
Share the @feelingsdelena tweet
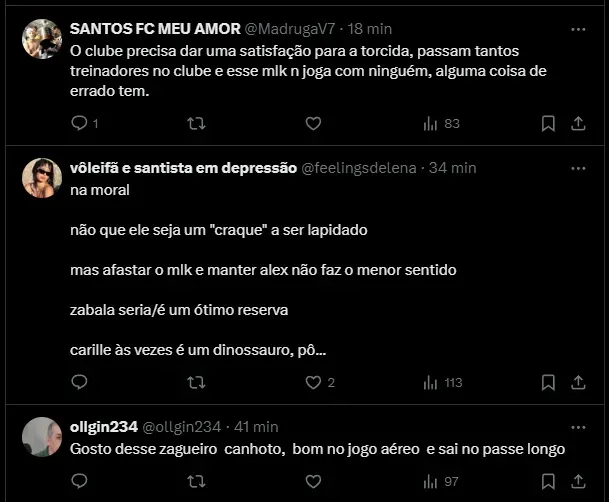pos(578,382)
